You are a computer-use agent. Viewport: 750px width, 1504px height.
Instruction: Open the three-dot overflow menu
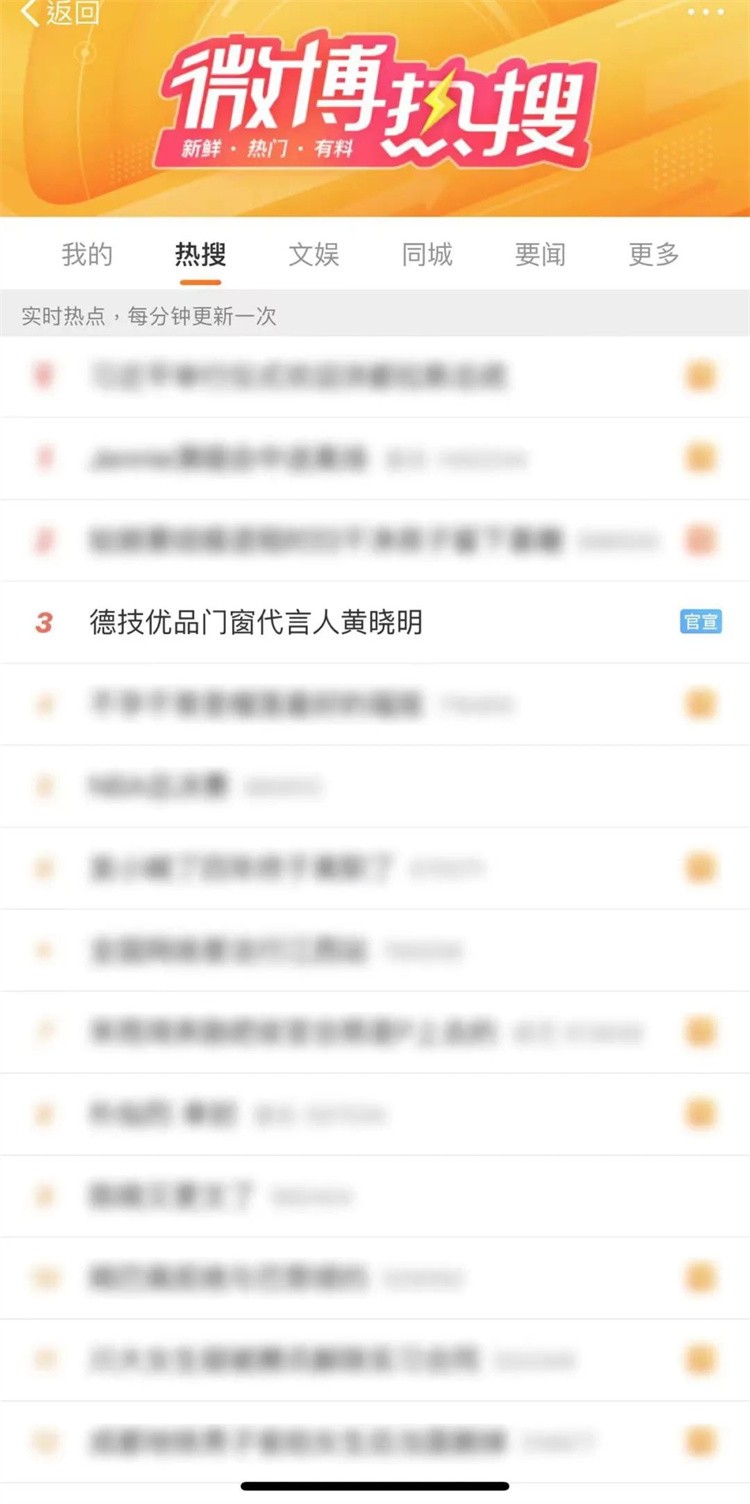click(705, 12)
